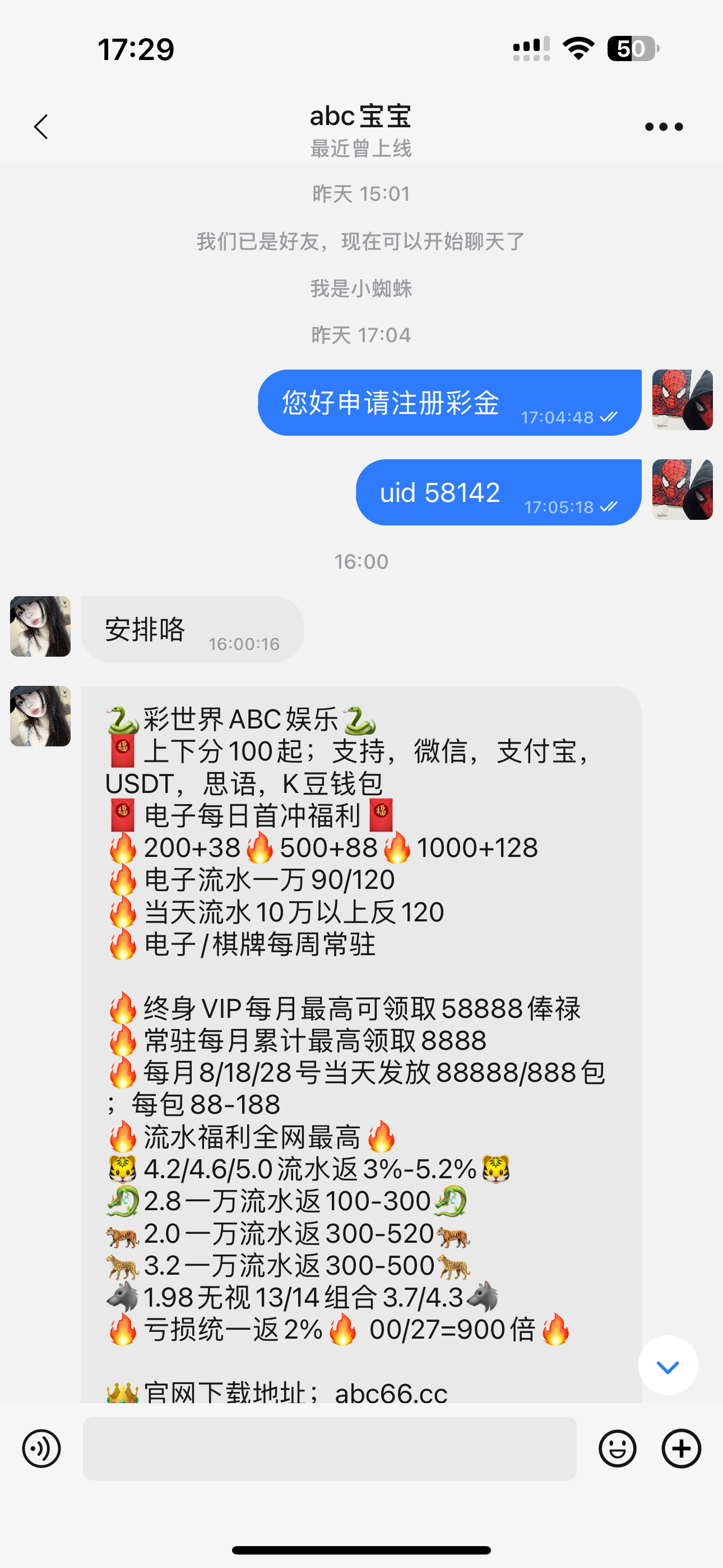Image resolution: width=723 pixels, height=1568 pixels.
Task: Open abc宝宝's avatar beside 安排咯
Action: pos(40,626)
